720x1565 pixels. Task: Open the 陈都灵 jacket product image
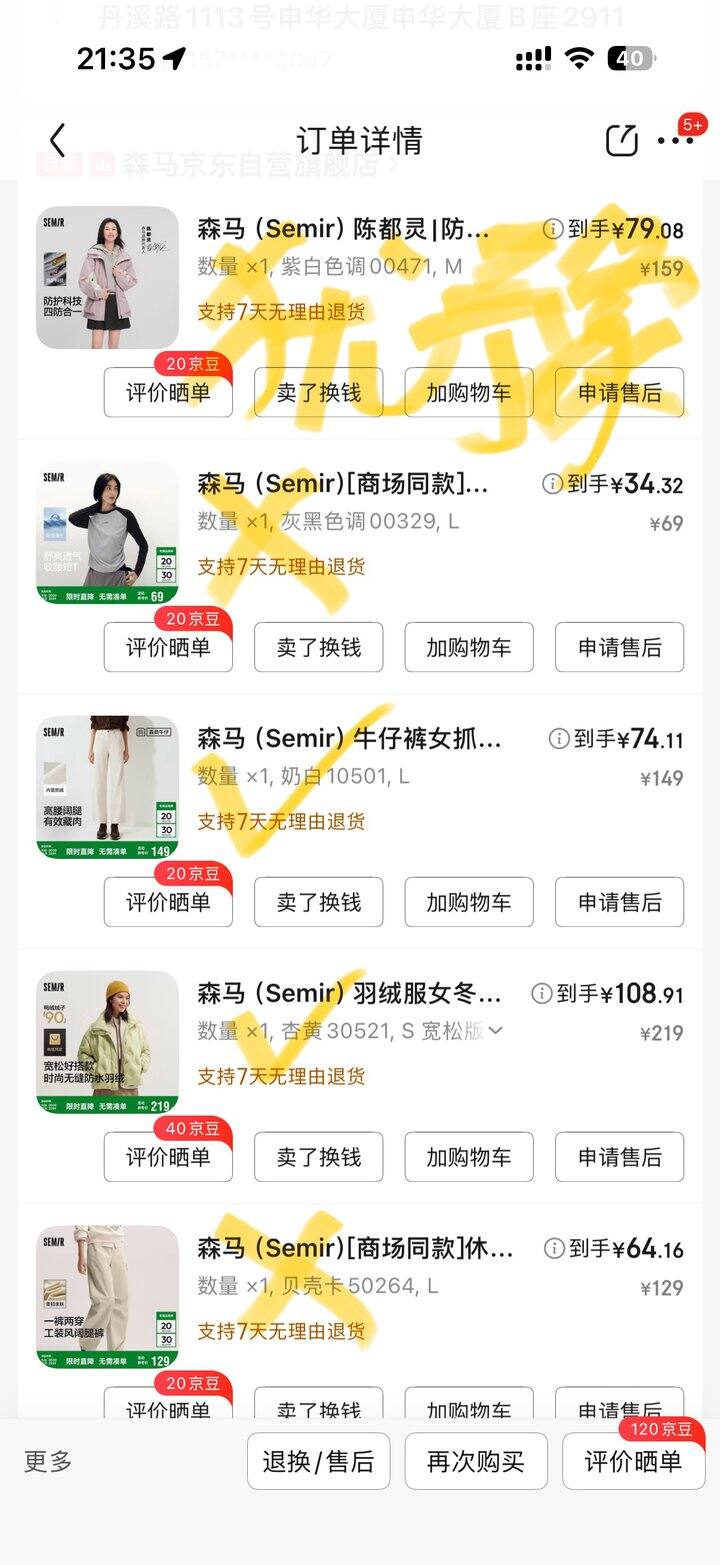click(x=107, y=278)
